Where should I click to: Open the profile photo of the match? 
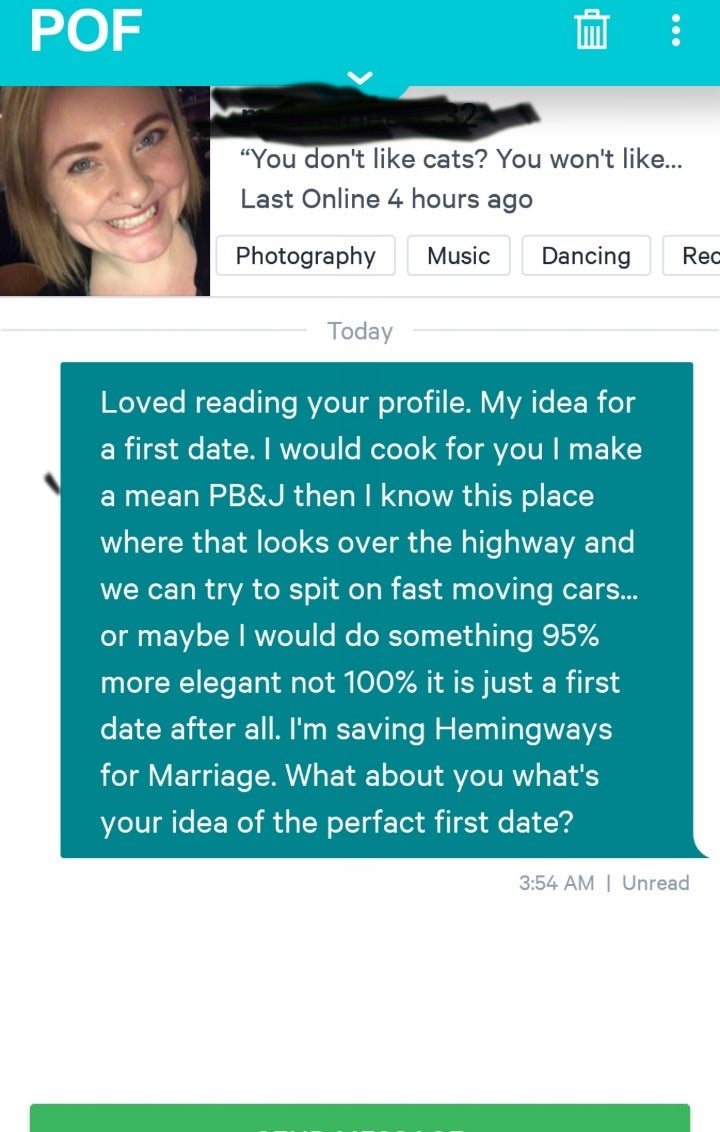[104, 190]
